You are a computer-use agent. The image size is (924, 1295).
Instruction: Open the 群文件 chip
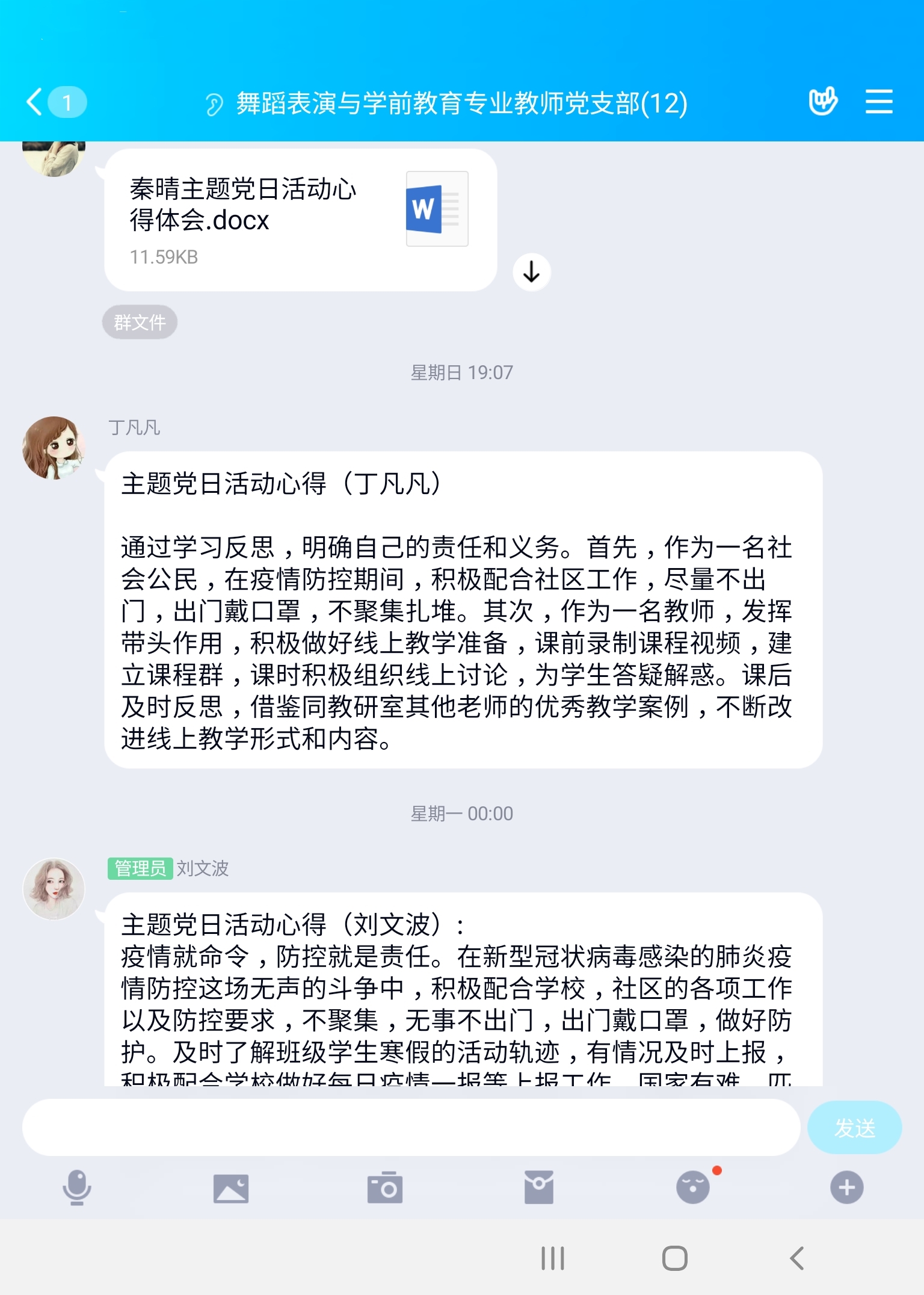point(140,322)
